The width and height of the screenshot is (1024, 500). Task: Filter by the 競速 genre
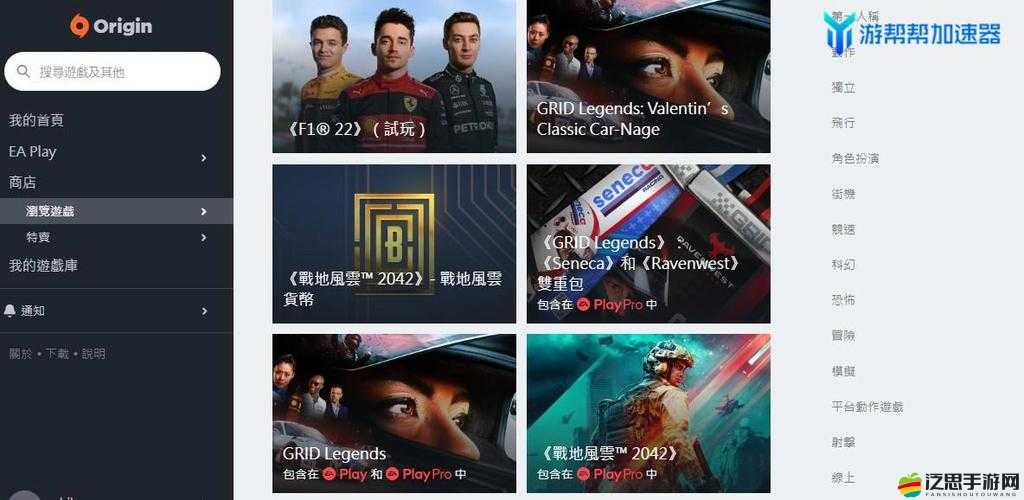(843, 229)
